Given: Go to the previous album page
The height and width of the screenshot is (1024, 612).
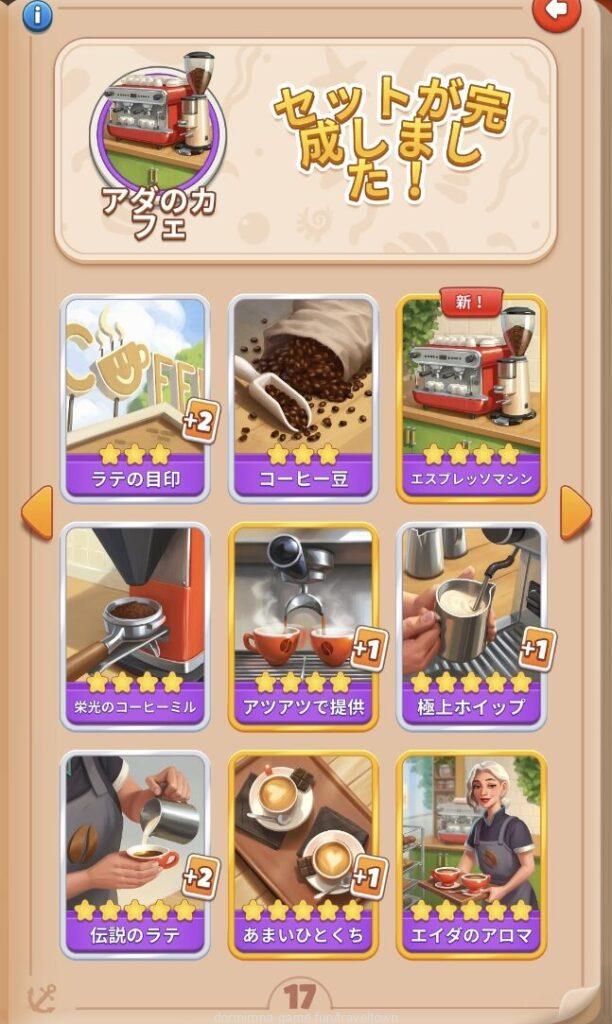Looking at the screenshot, I should tap(37, 512).
